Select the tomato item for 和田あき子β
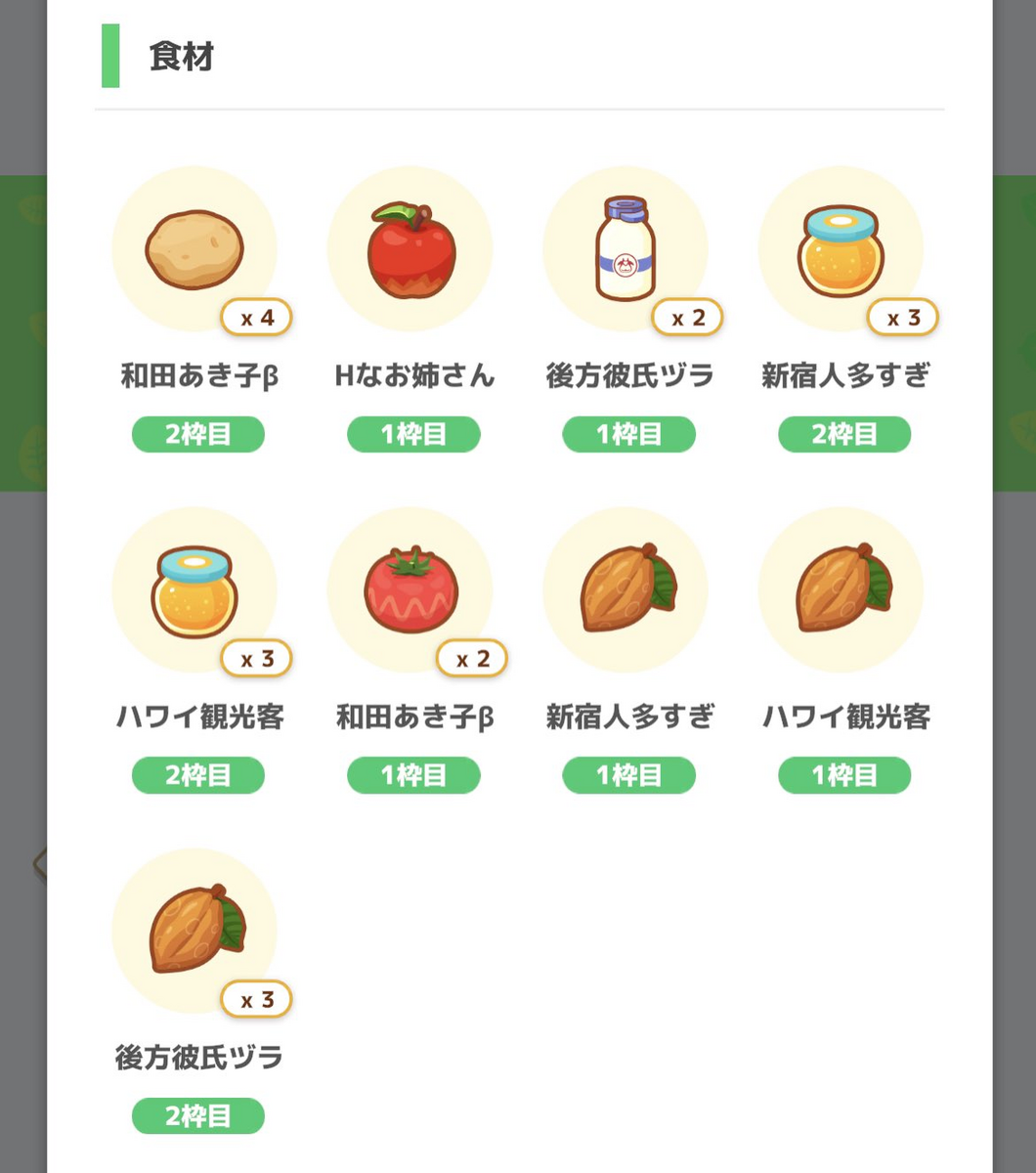This screenshot has height=1173, width=1036. click(x=410, y=590)
